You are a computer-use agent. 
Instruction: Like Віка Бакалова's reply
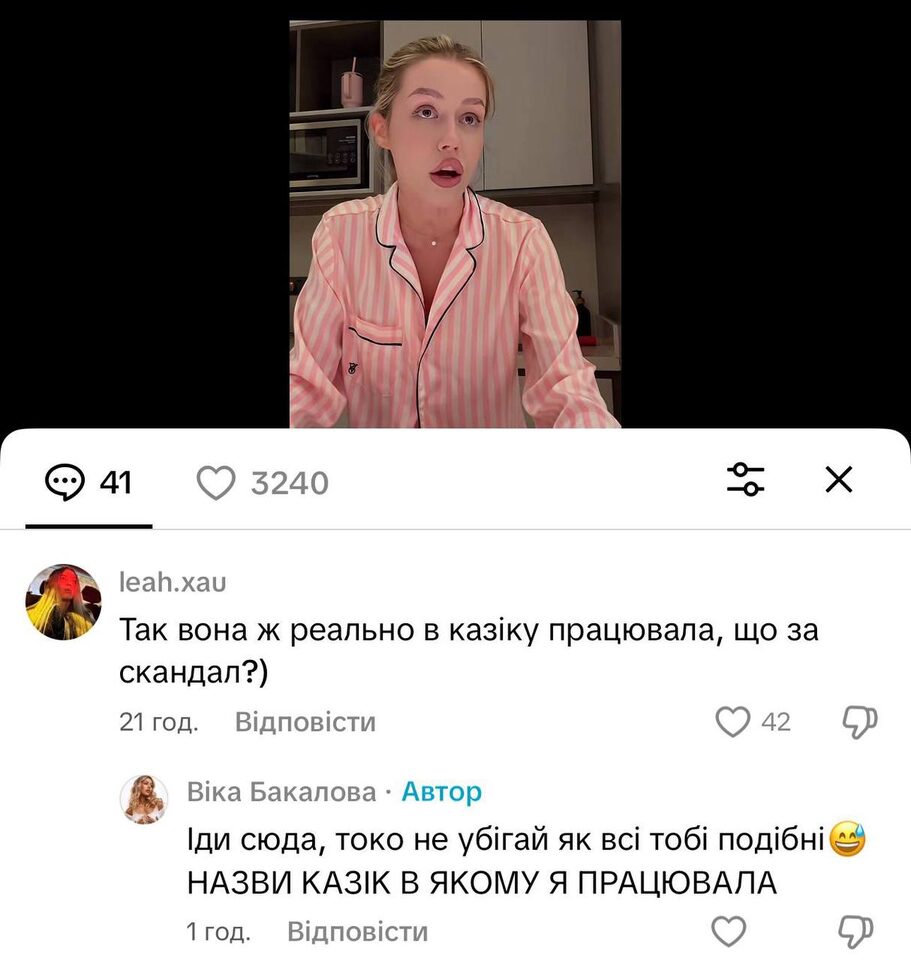pos(728,932)
